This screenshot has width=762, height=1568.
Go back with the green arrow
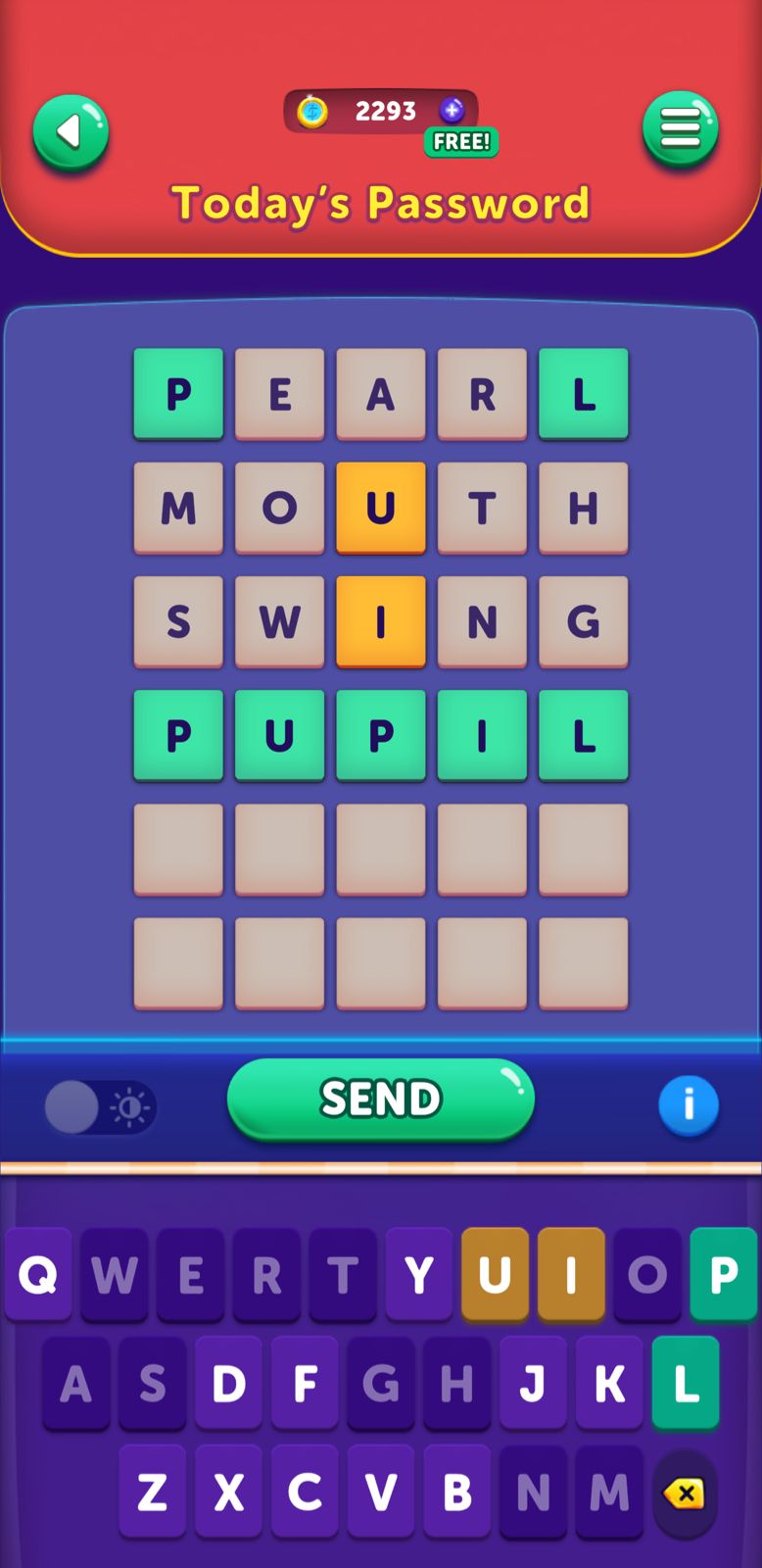coord(70,132)
